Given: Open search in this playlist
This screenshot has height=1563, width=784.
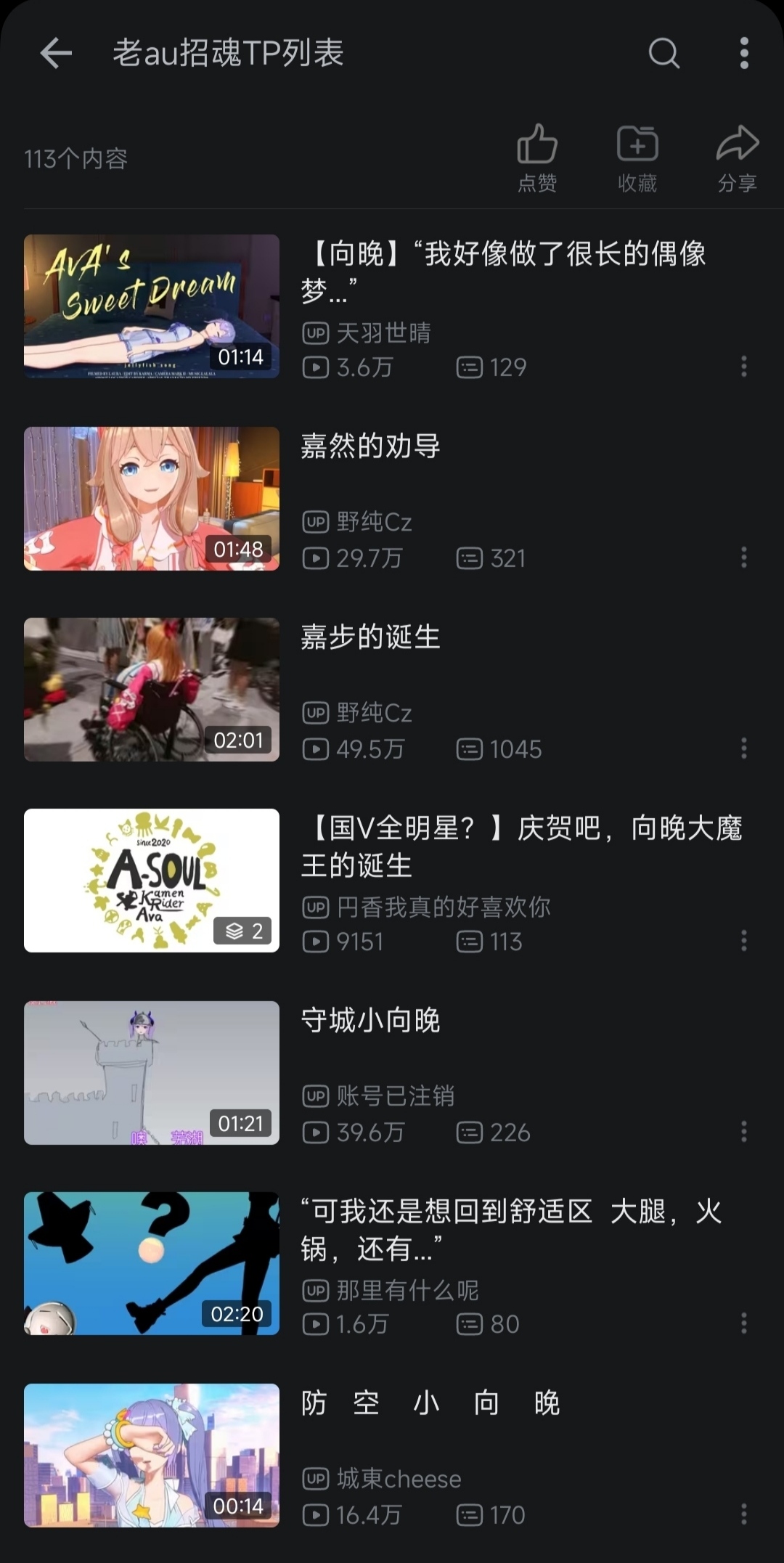Looking at the screenshot, I should 663,53.
